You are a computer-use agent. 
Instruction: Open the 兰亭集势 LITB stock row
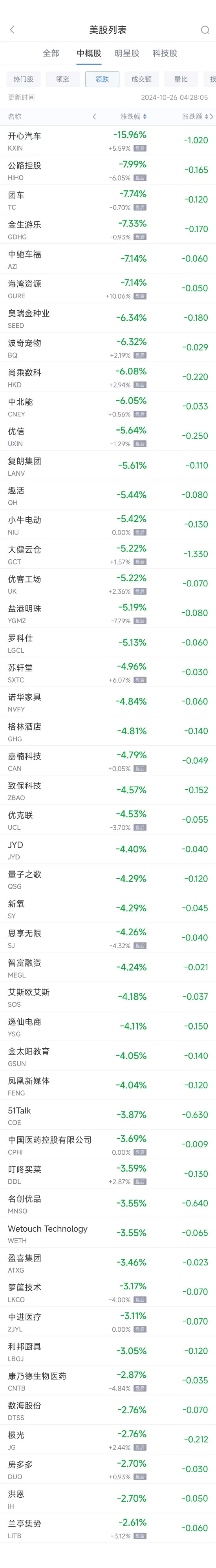point(108,1528)
